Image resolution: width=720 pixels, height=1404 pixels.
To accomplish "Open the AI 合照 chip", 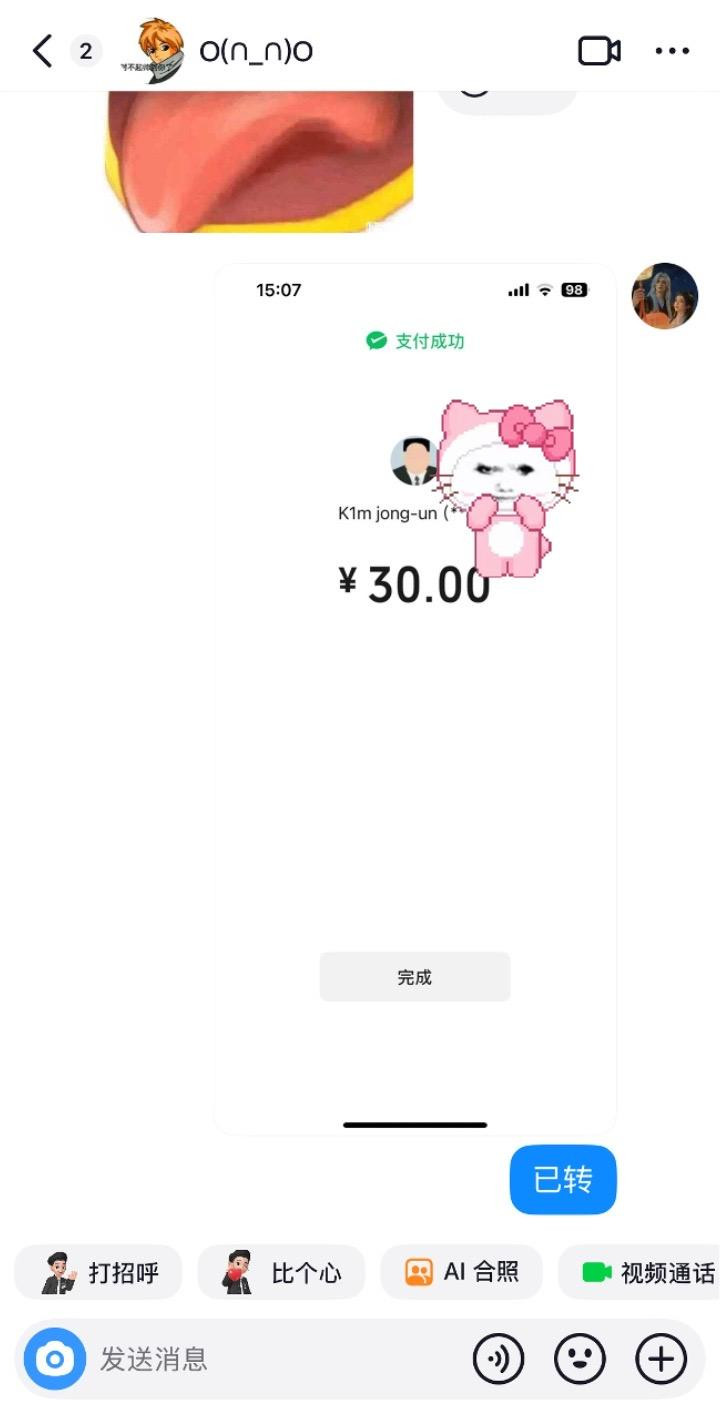I will tap(462, 1272).
